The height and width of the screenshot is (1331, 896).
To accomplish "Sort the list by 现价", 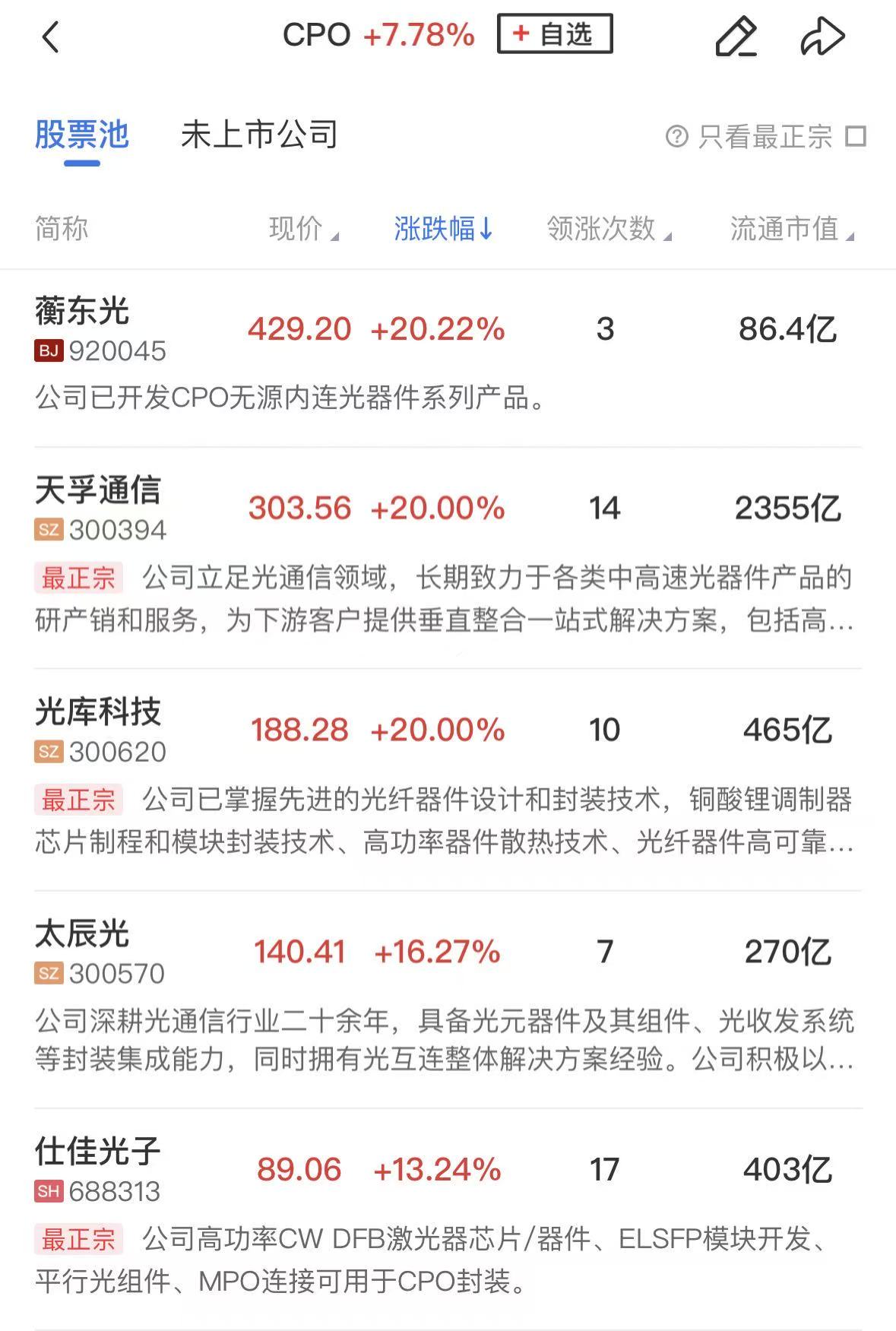I will coord(303,229).
